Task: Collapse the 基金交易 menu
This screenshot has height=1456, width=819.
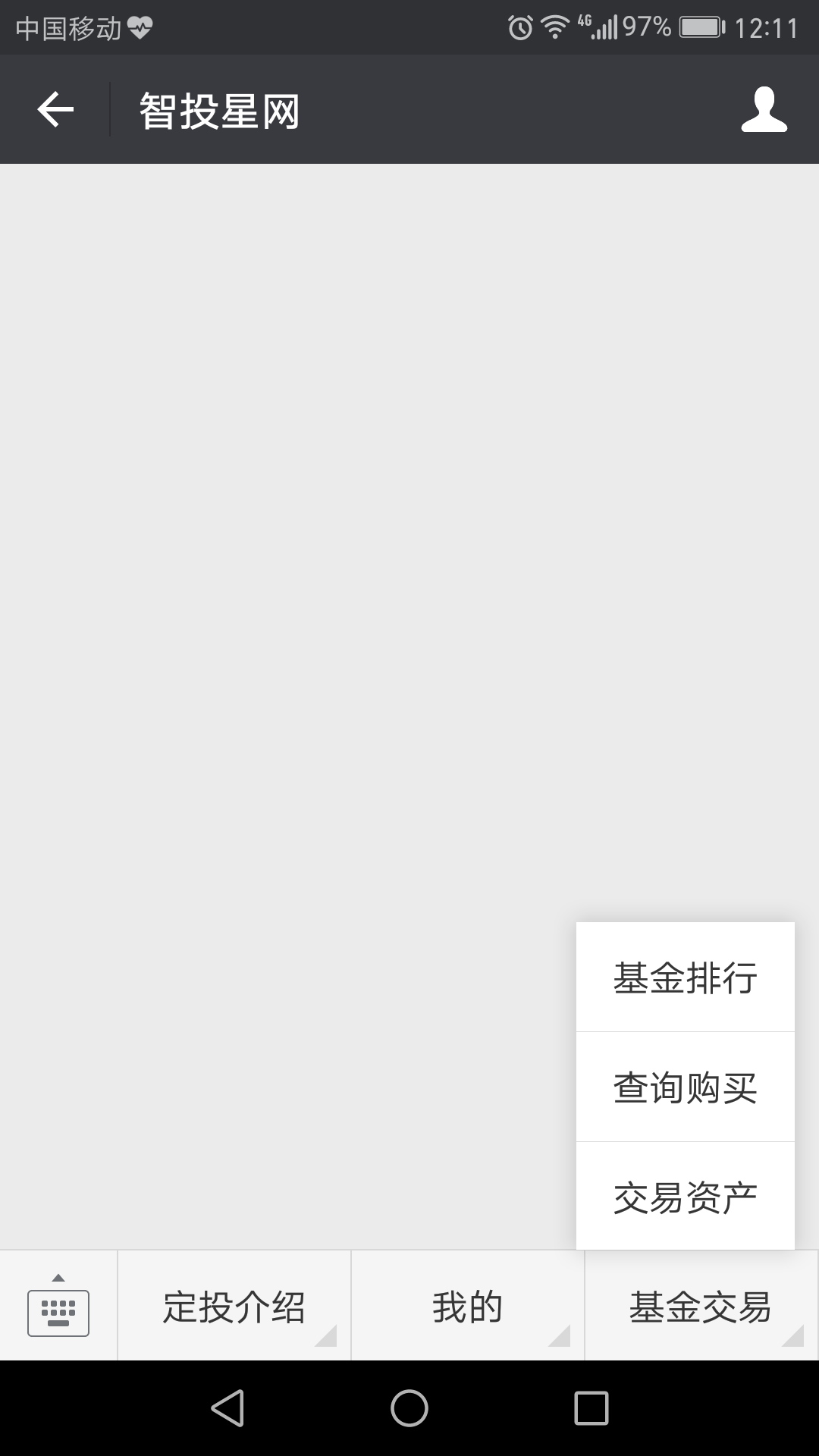Action: (701, 1307)
